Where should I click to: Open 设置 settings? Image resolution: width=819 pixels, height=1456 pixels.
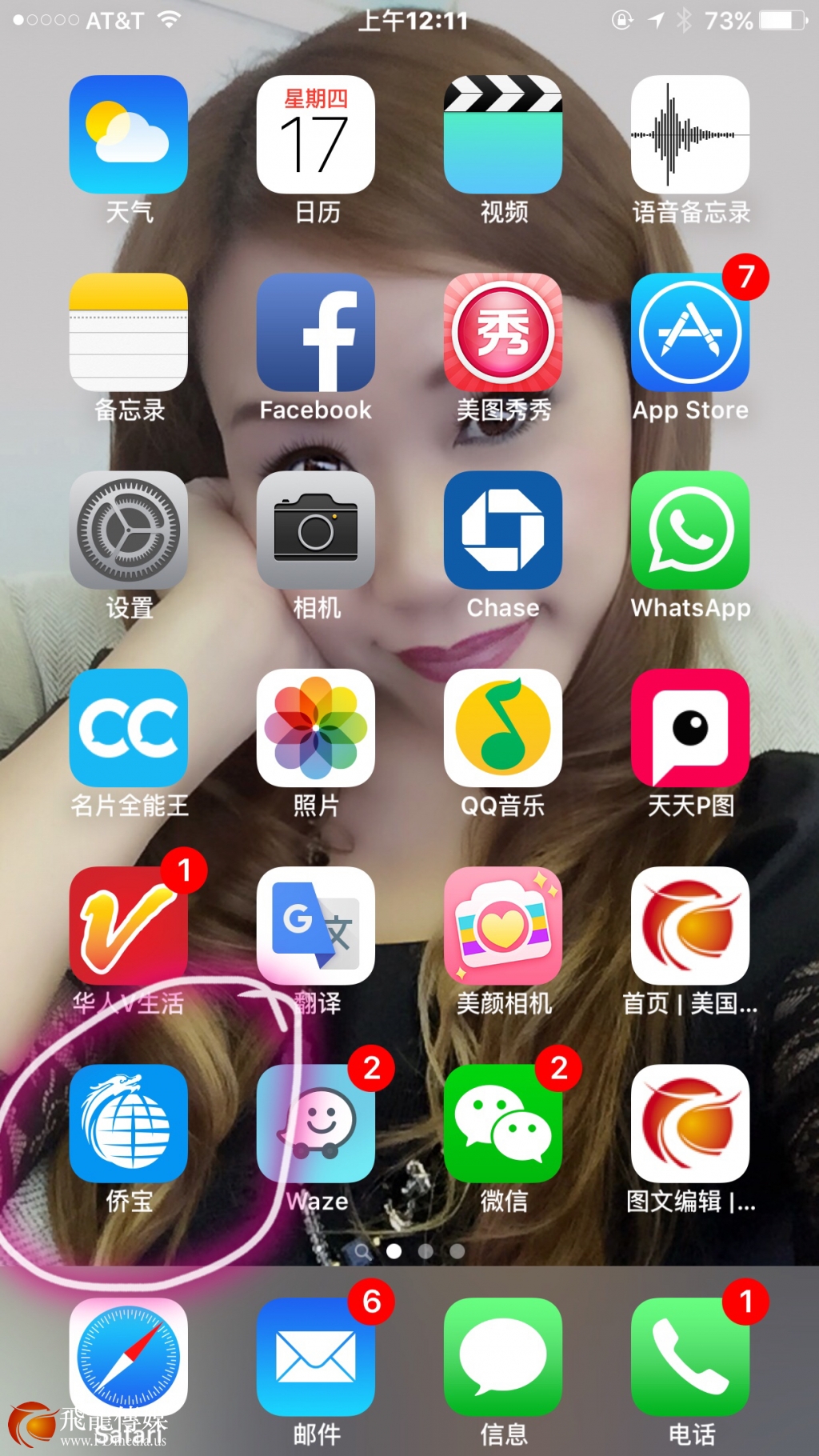[x=129, y=530]
